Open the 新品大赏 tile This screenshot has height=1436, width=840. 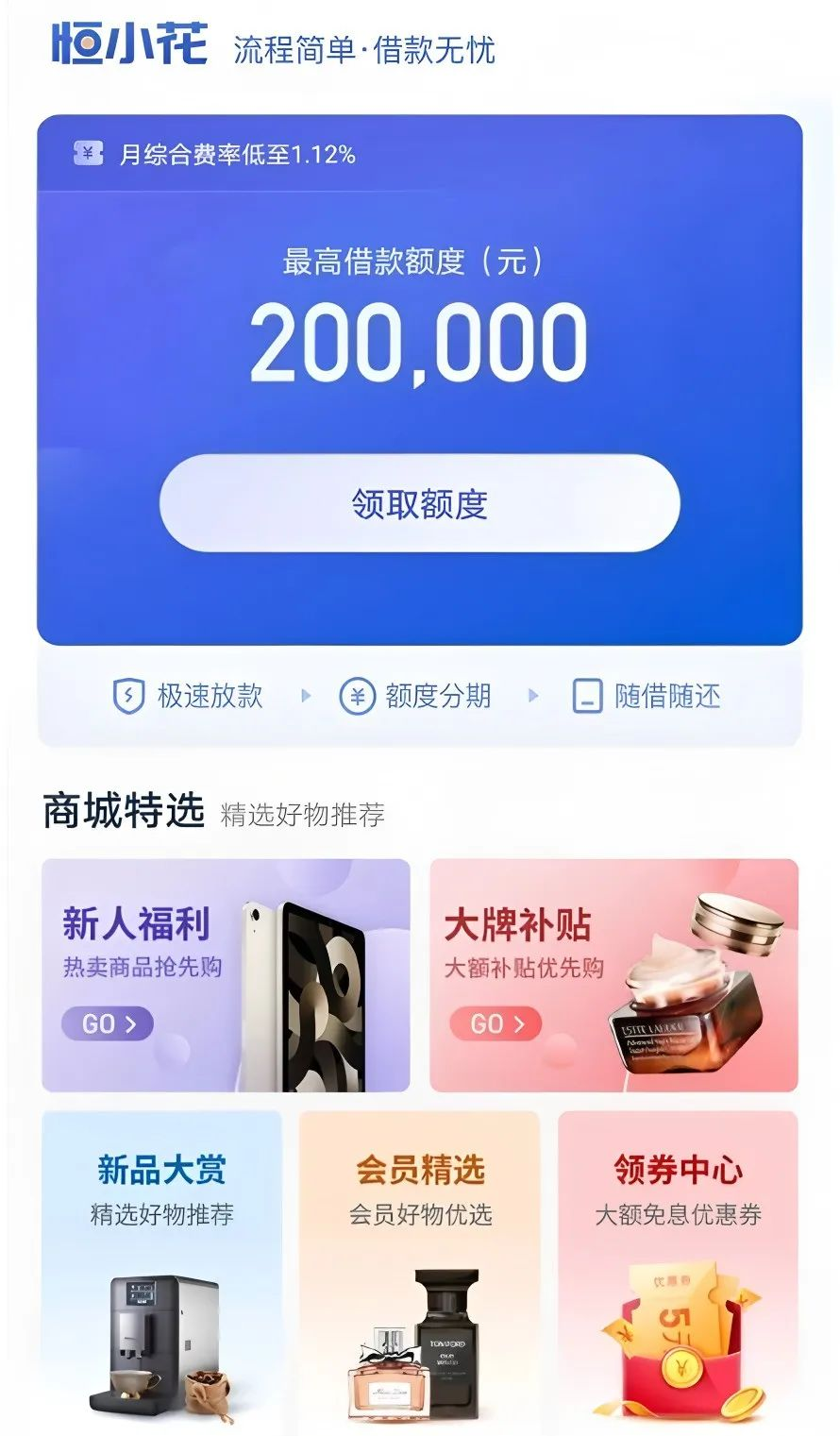161,1273
